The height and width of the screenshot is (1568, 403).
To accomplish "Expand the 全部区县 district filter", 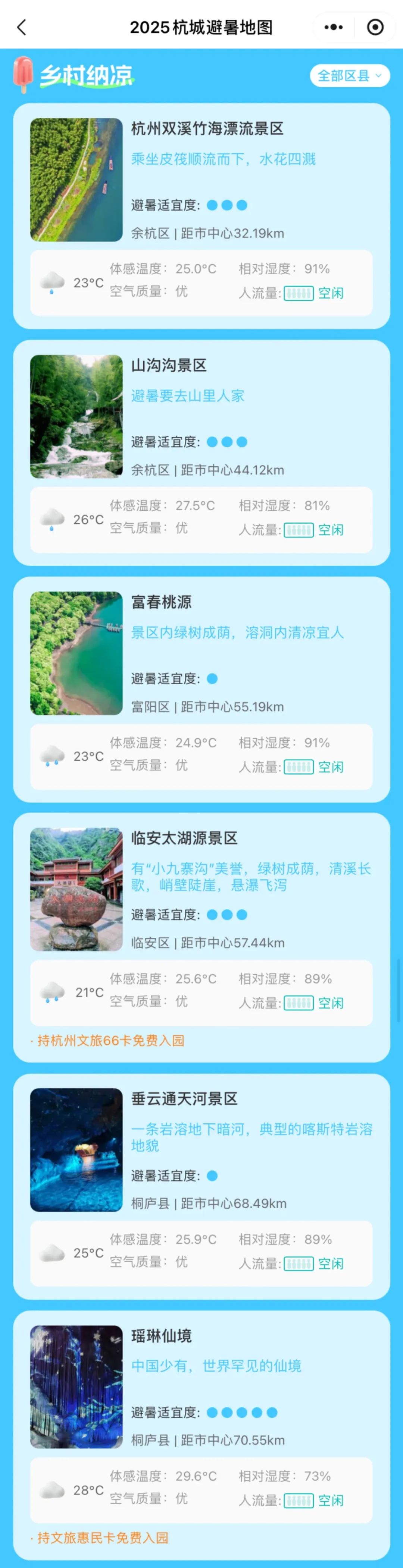I will pyautogui.click(x=349, y=76).
